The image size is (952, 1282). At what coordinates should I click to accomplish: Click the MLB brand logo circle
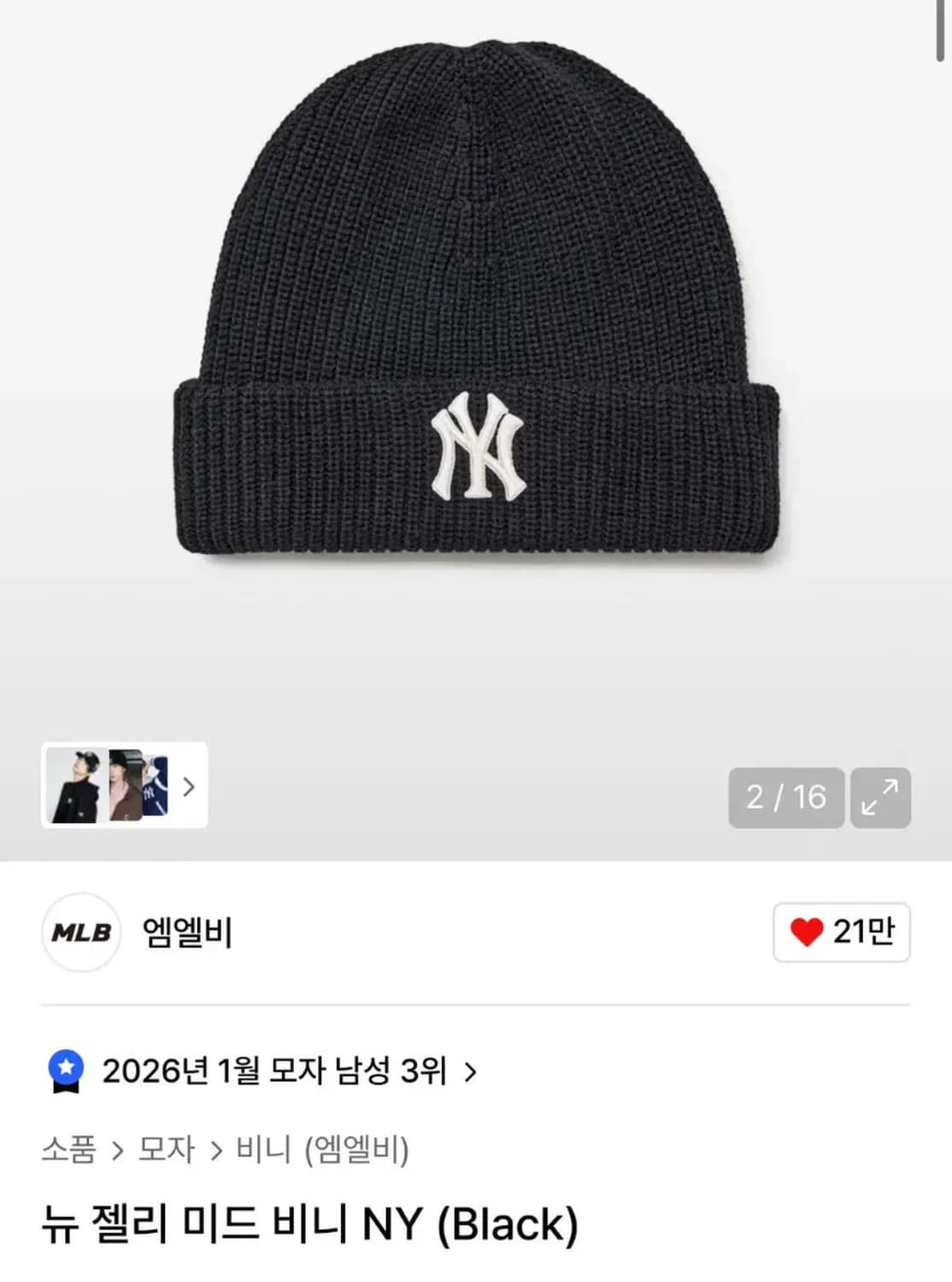80,934
